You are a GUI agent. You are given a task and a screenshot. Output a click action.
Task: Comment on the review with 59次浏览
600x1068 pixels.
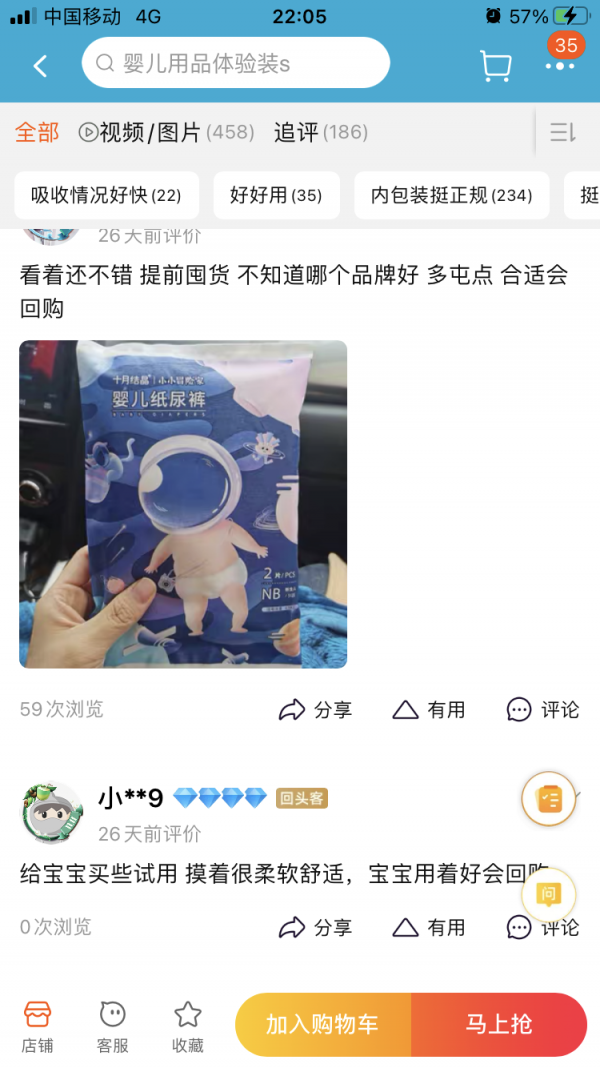543,710
